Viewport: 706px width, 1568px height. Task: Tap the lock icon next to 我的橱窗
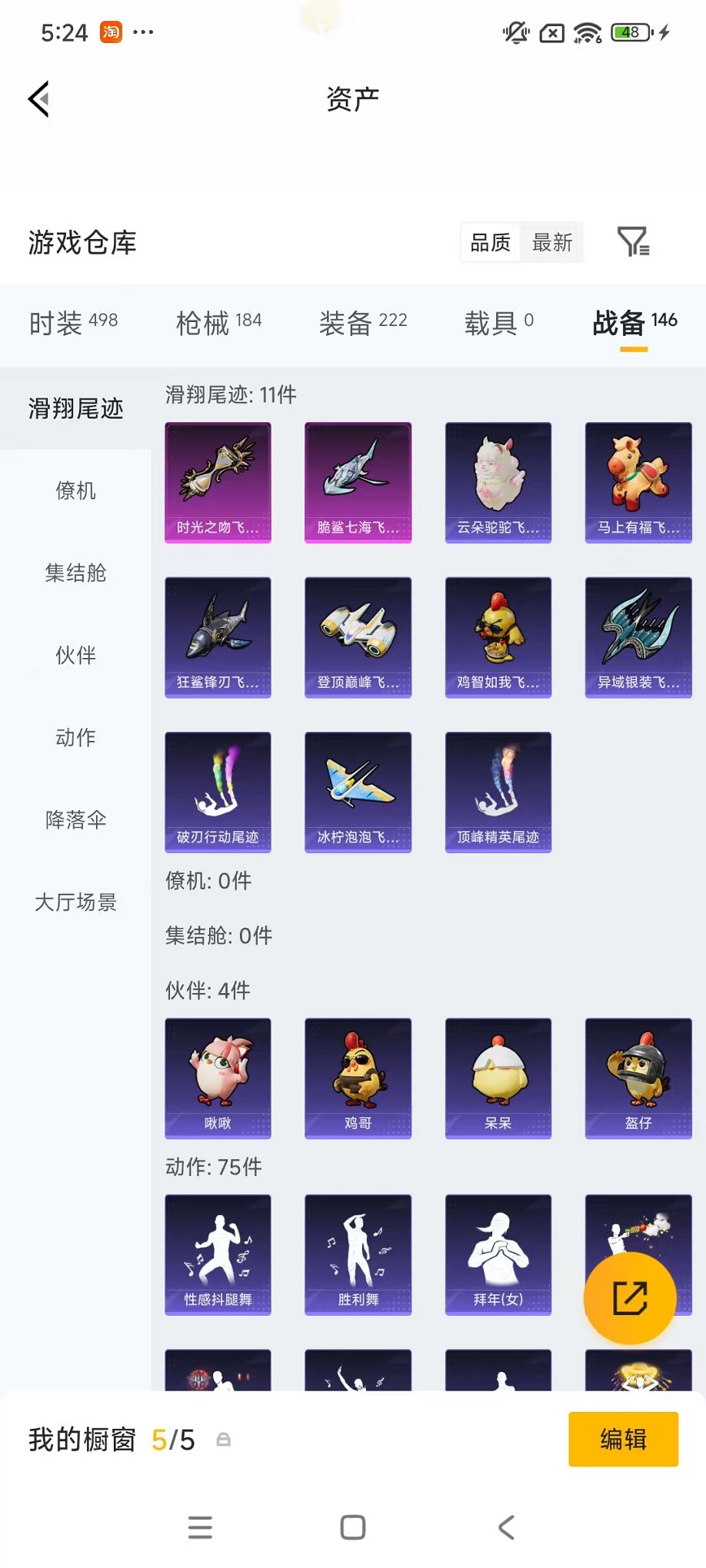click(224, 1438)
